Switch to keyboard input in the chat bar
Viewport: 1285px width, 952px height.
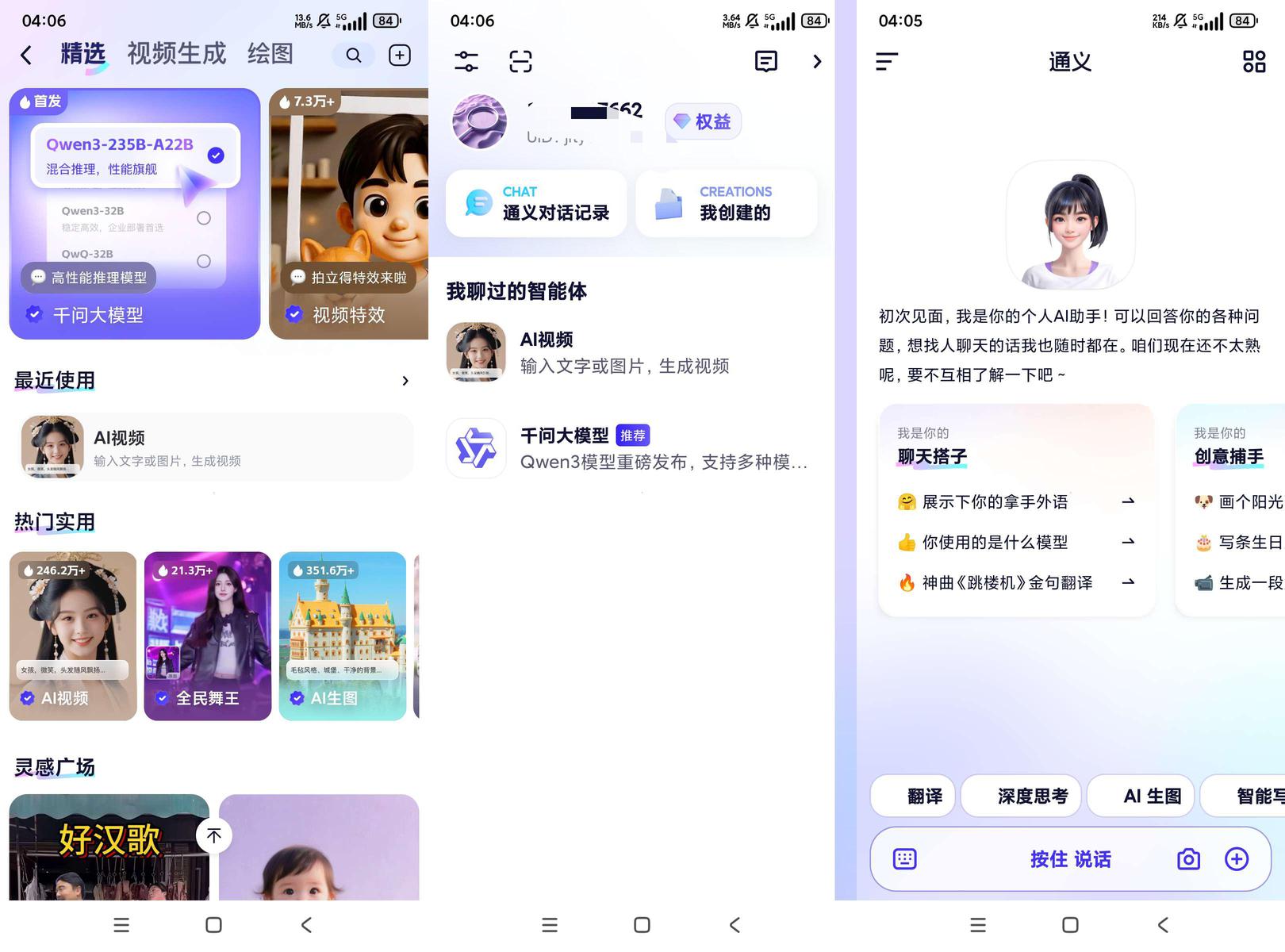(x=904, y=859)
